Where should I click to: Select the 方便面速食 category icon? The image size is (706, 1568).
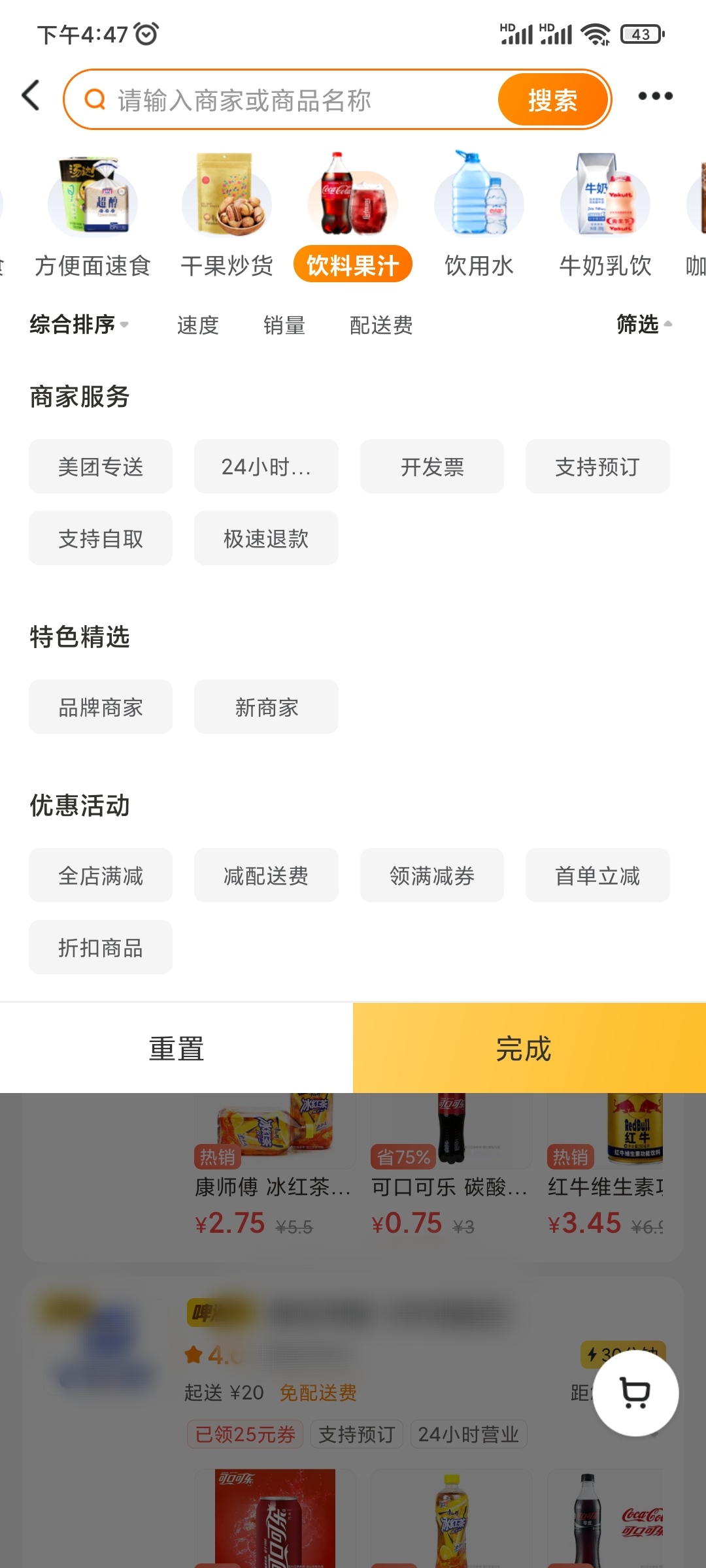(x=92, y=204)
